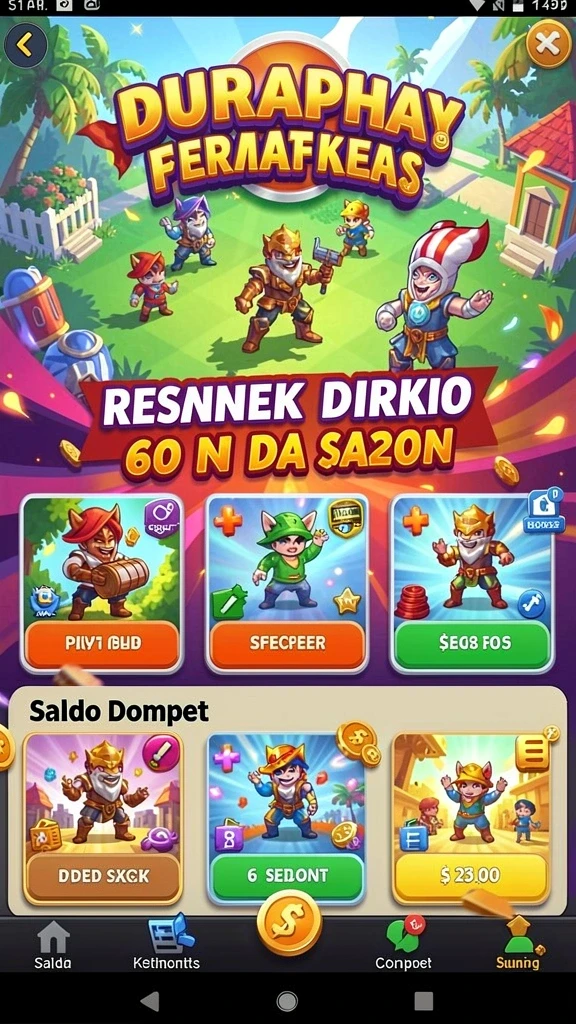Tap the orange SFECPEER button

tap(287, 643)
